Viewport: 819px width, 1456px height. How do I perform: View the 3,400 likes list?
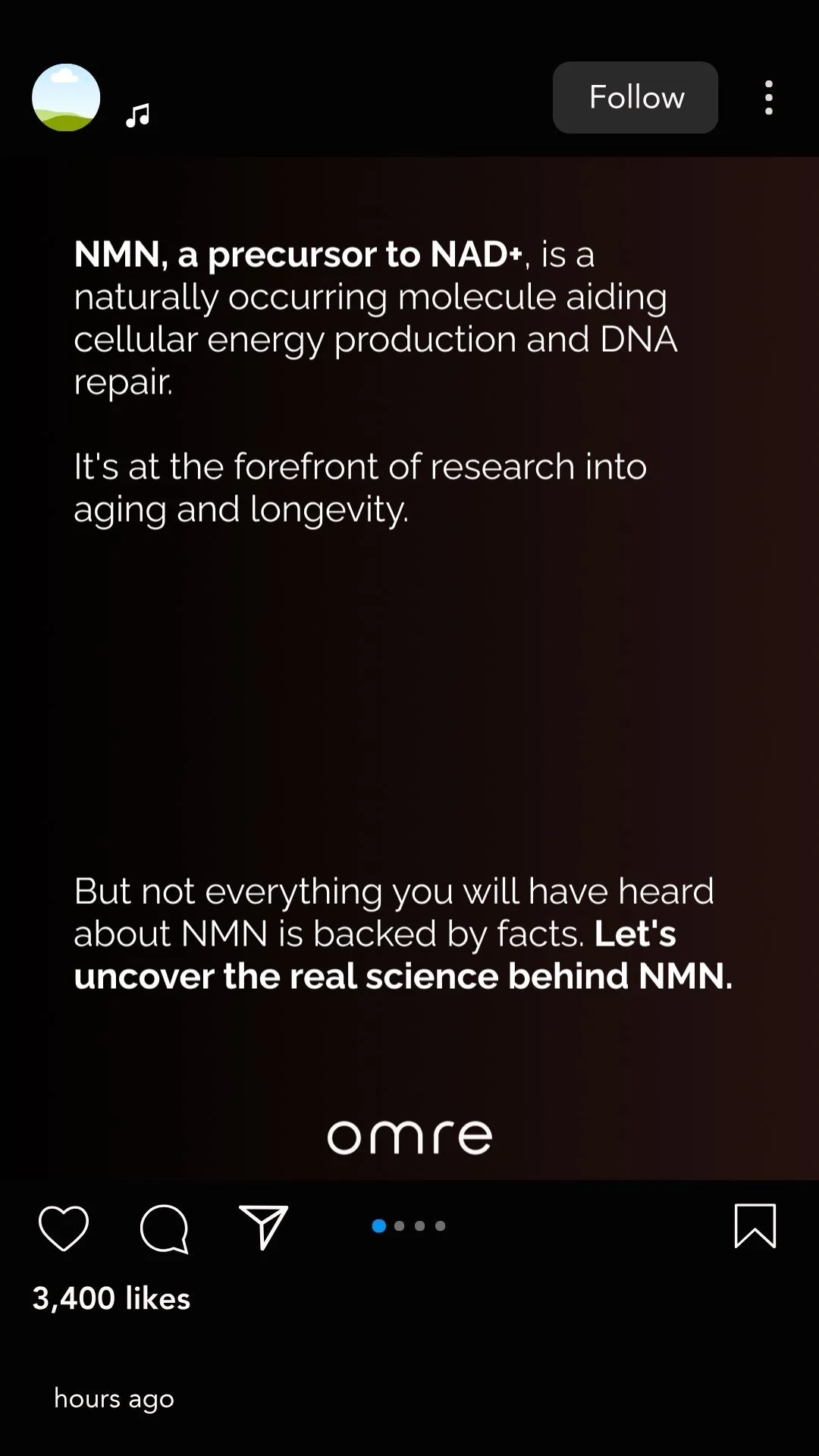[x=111, y=1298]
